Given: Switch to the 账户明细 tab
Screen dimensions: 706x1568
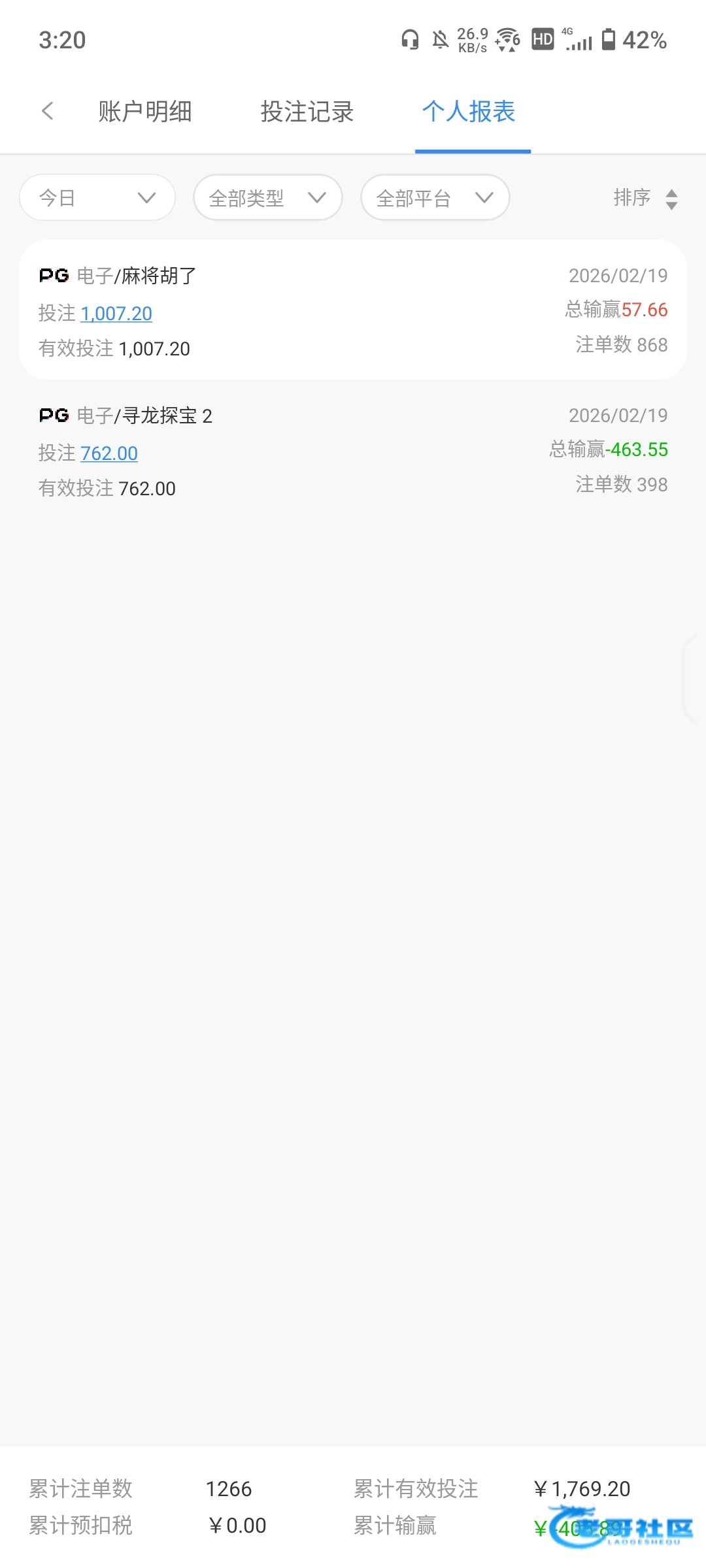Looking at the screenshot, I should 144,112.
